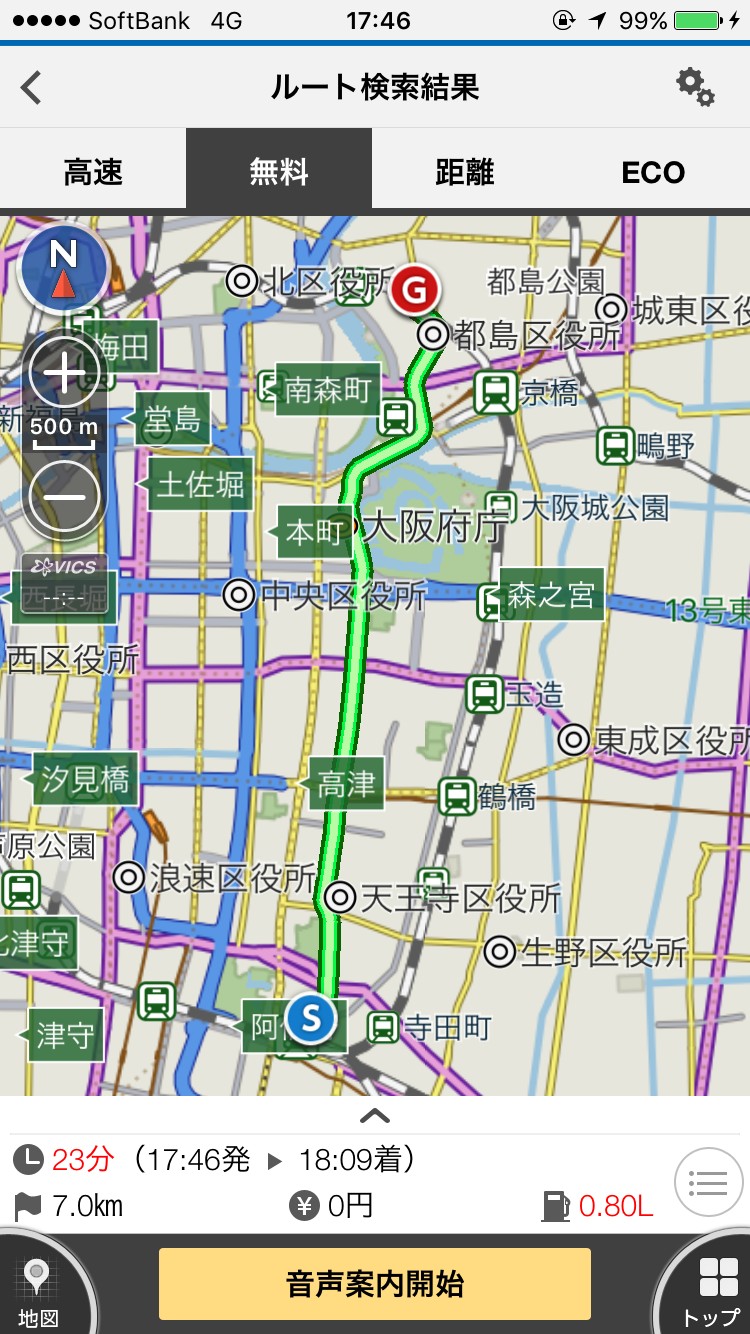The height and width of the screenshot is (1334, 750).
Task: Go to the トップ menu
Action: [x=711, y=1294]
